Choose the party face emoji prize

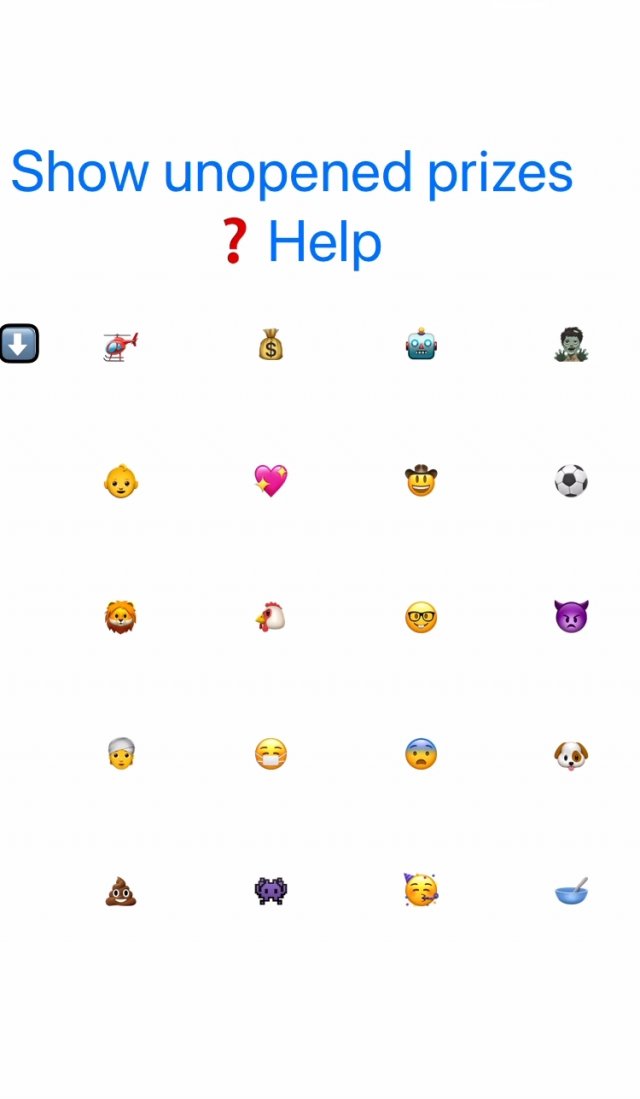pos(421,890)
